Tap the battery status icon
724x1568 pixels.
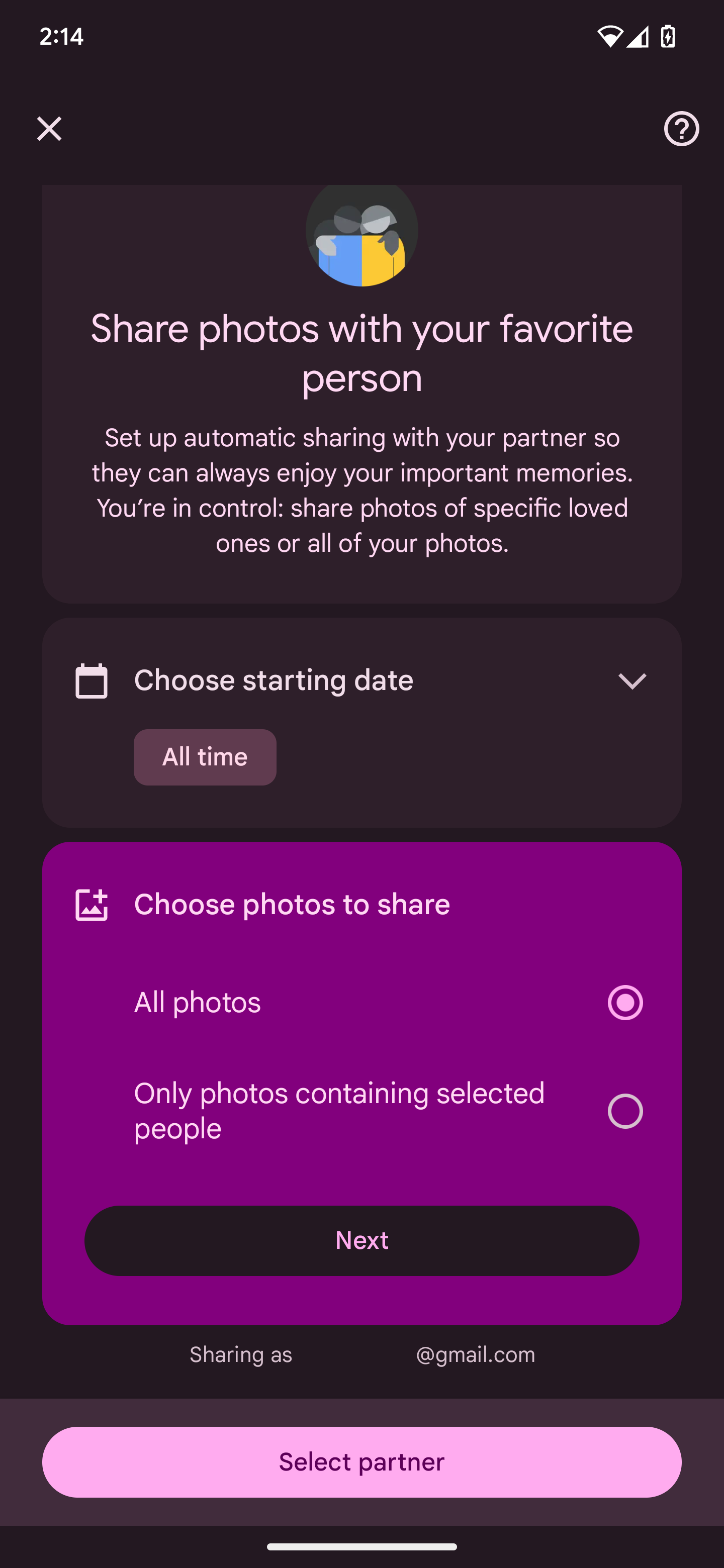(667, 37)
